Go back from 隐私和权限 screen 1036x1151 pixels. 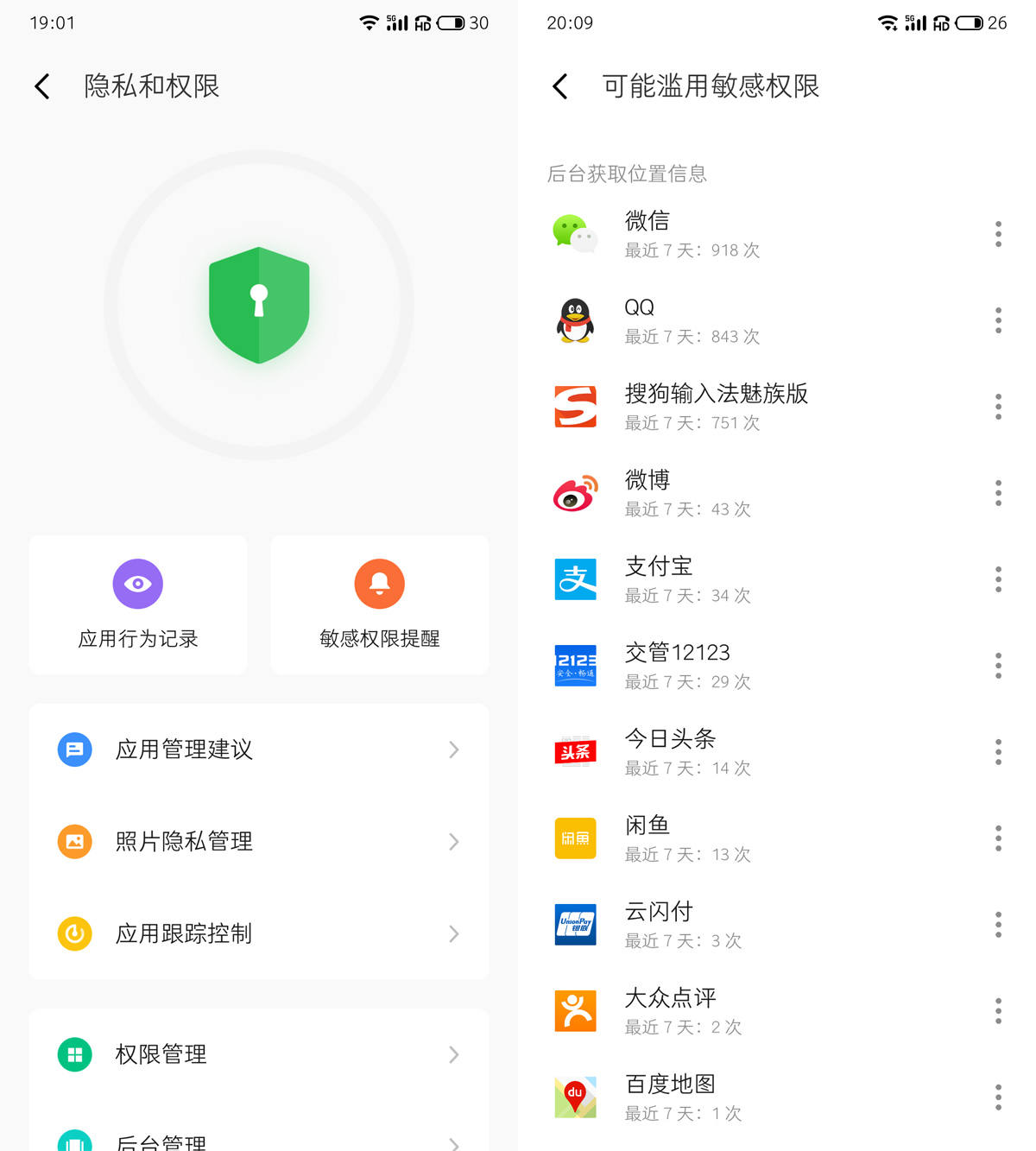click(41, 86)
